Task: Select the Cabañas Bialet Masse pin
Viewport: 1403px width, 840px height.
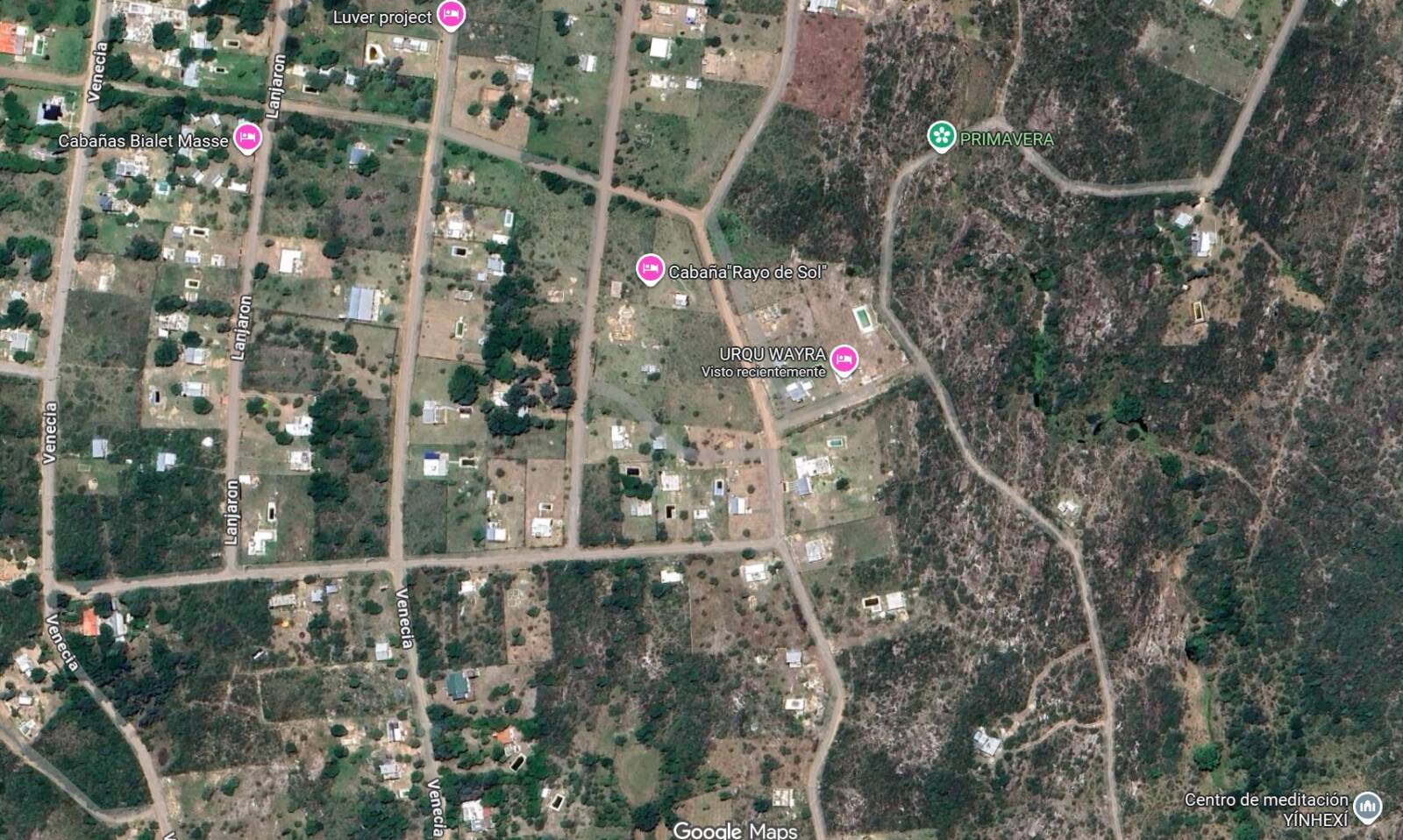Action: (x=248, y=139)
